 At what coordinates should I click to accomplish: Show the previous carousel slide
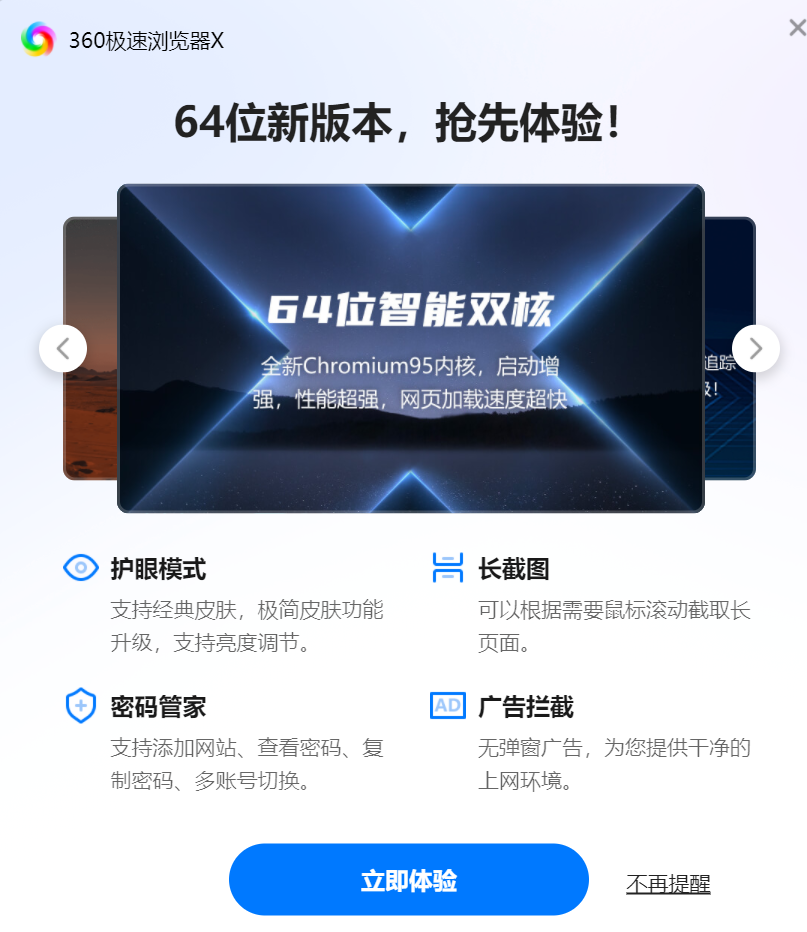(x=63, y=349)
